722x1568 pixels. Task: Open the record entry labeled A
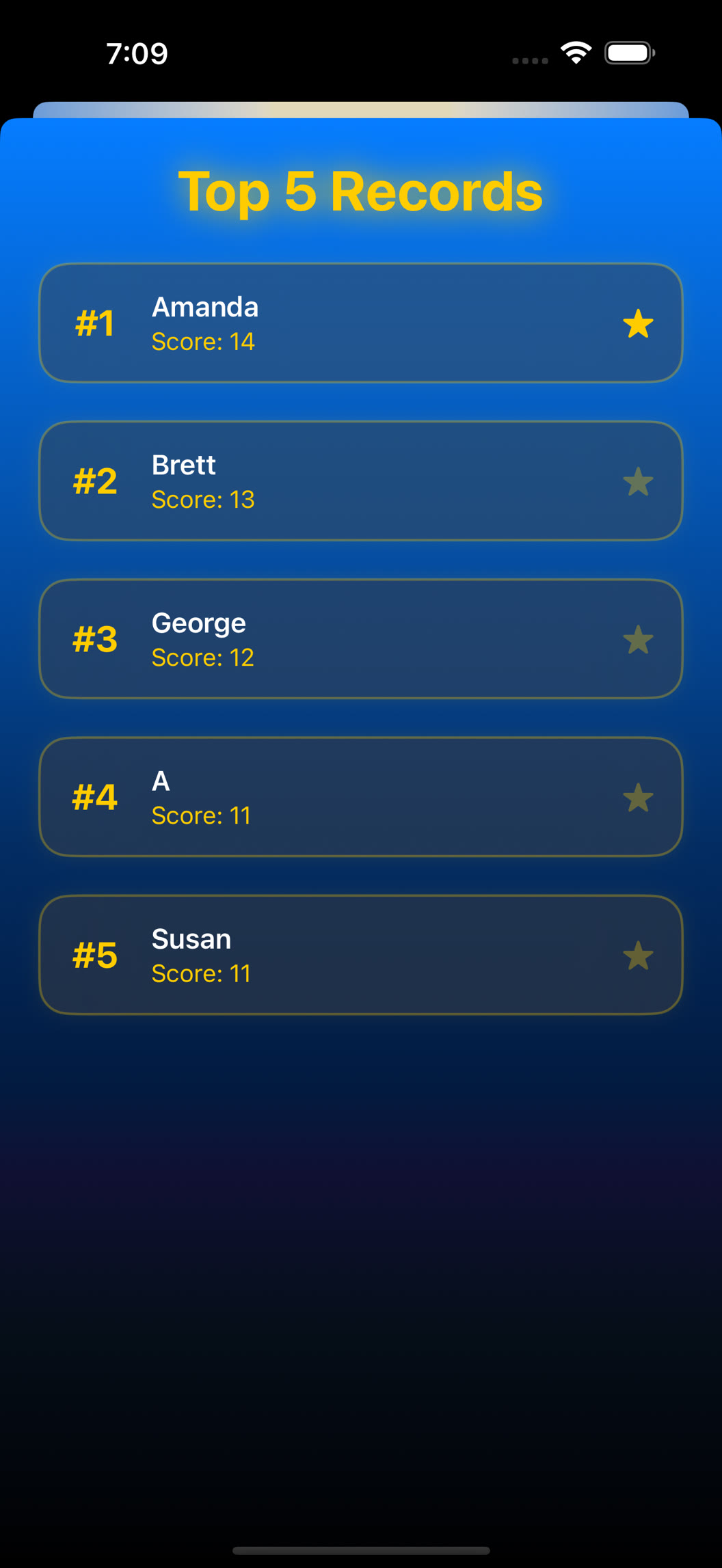click(x=361, y=797)
